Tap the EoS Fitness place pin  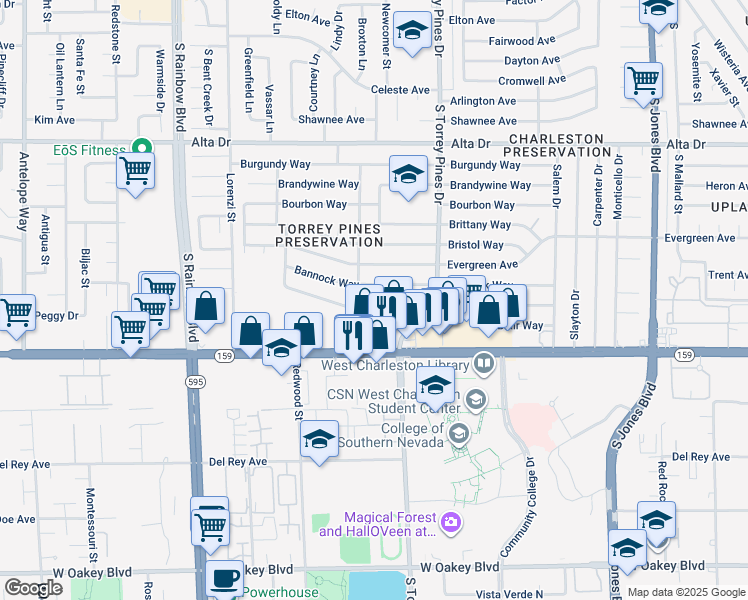(141, 147)
